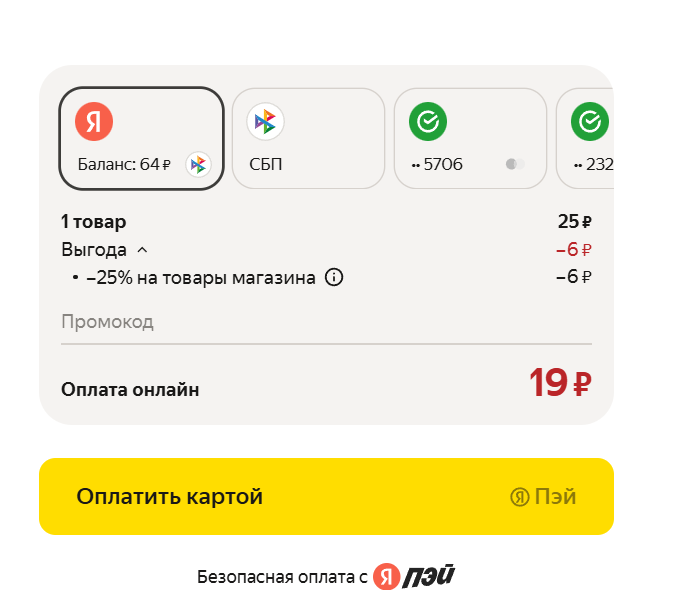Screen dimensions: 682x592
Task: Select the card starting with 232
Action: tap(588, 138)
